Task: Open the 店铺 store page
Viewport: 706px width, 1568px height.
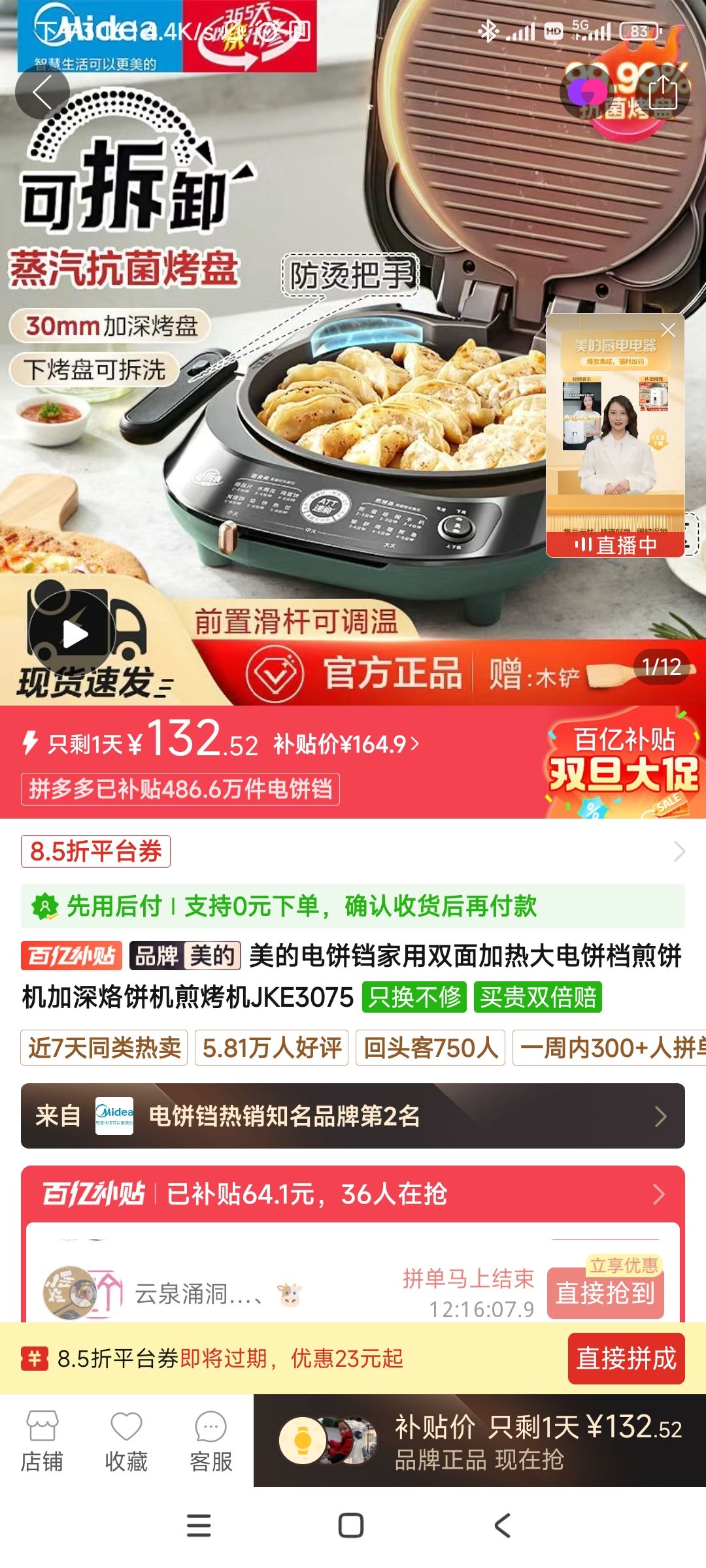Action: pyautogui.click(x=42, y=1441)
